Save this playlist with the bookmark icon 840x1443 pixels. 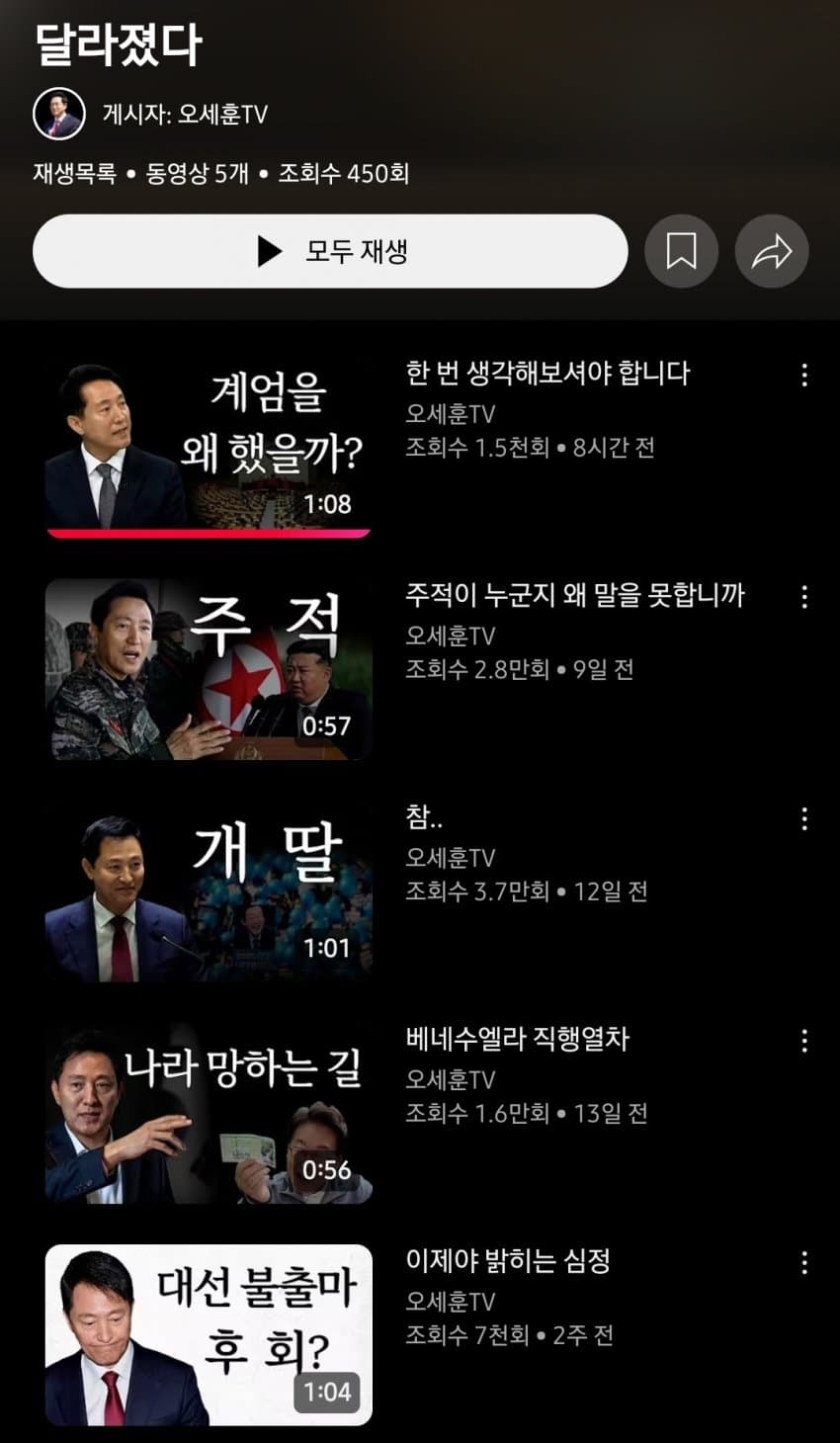[x=681, y=251]
